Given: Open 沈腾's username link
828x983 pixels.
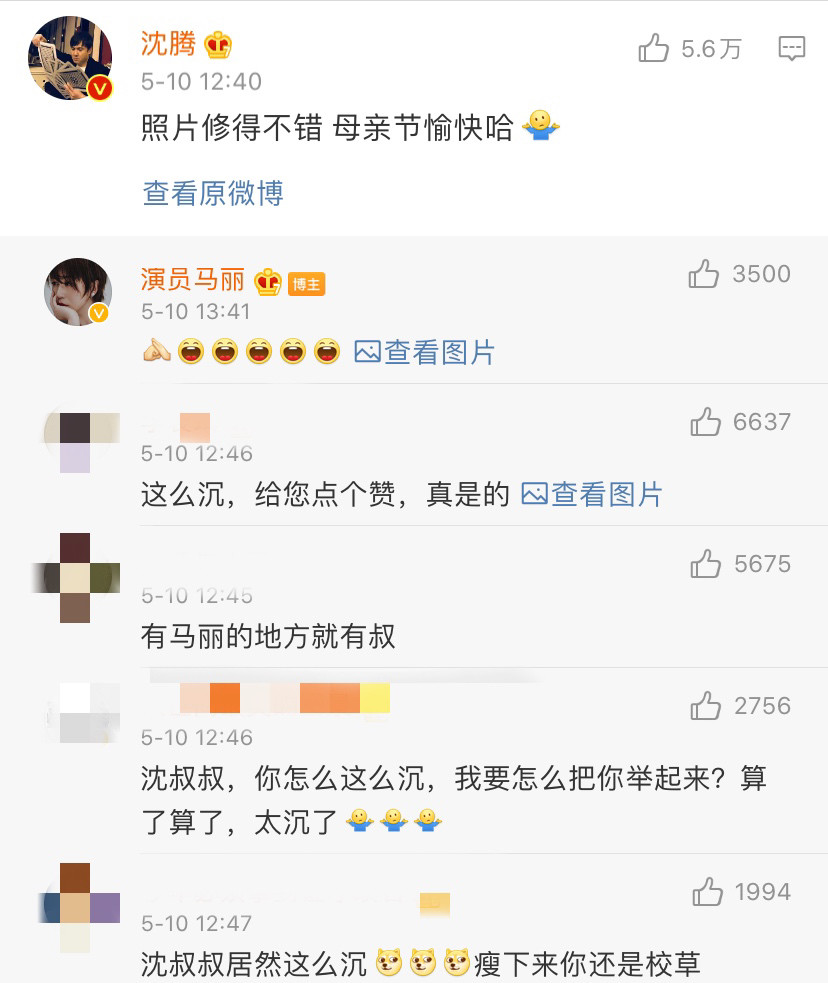Looking at the screenshot, I should pos(170,45).
